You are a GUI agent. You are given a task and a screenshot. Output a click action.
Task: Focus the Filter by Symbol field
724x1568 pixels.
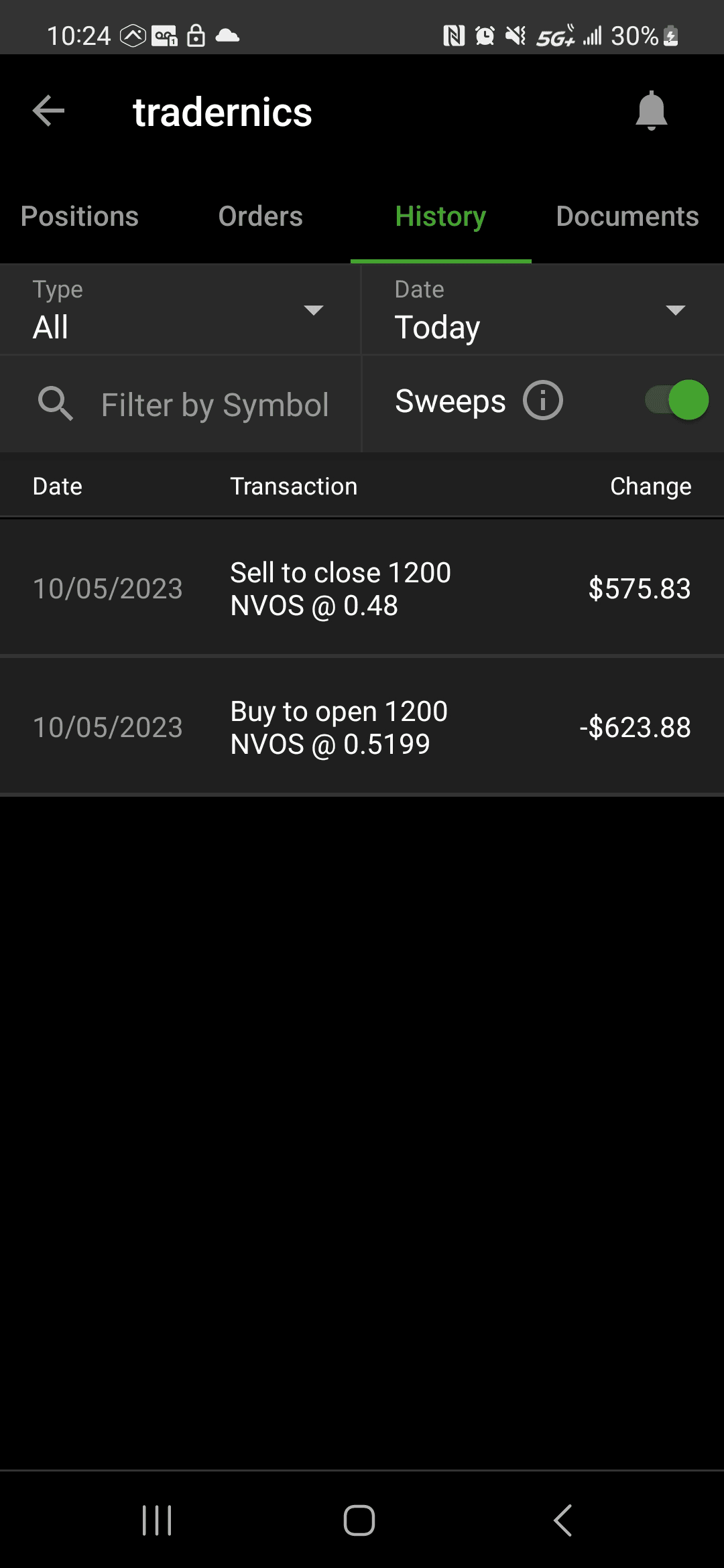[215, 405]
